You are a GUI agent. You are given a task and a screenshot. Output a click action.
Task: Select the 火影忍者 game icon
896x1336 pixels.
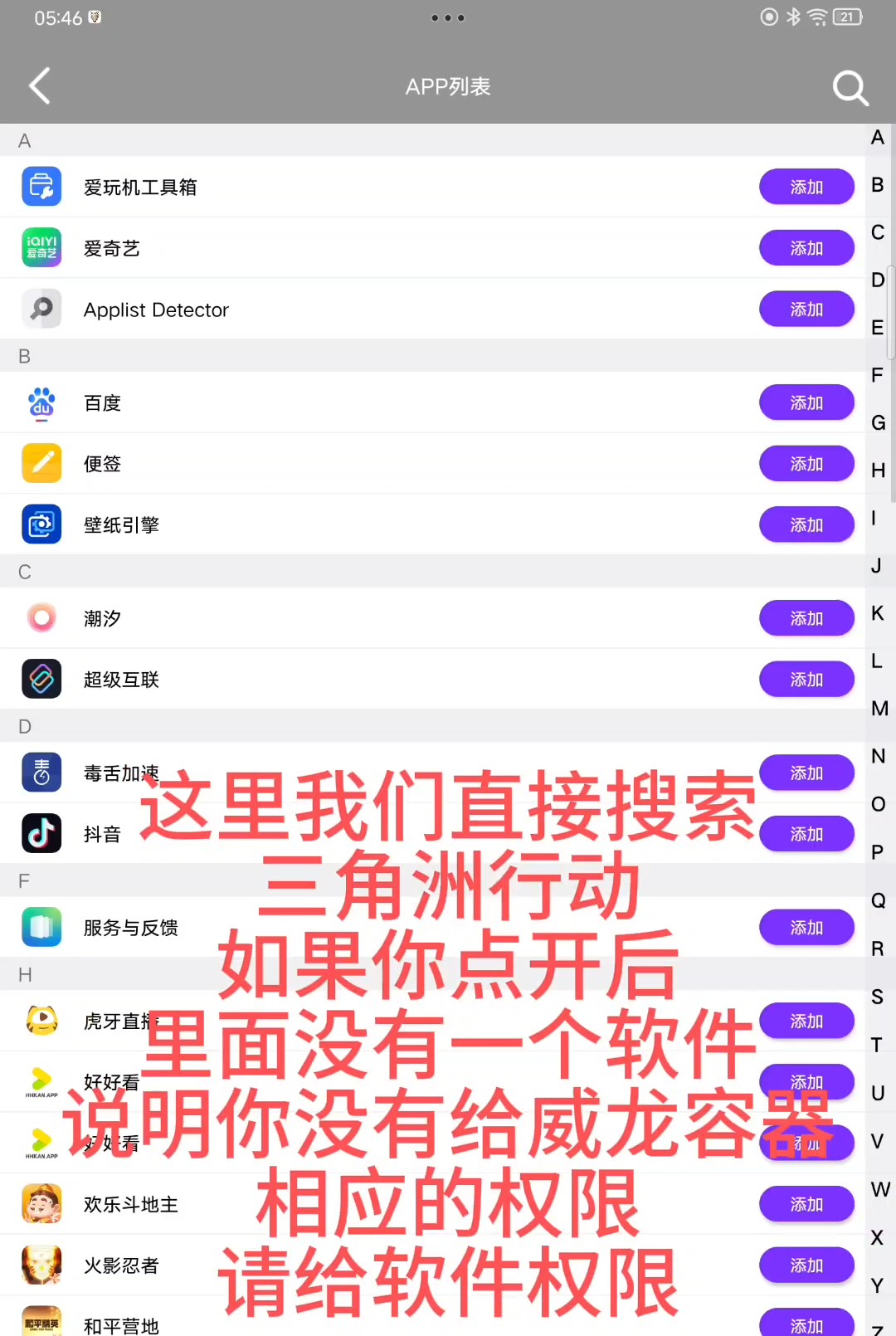(x=41, y=1265)
